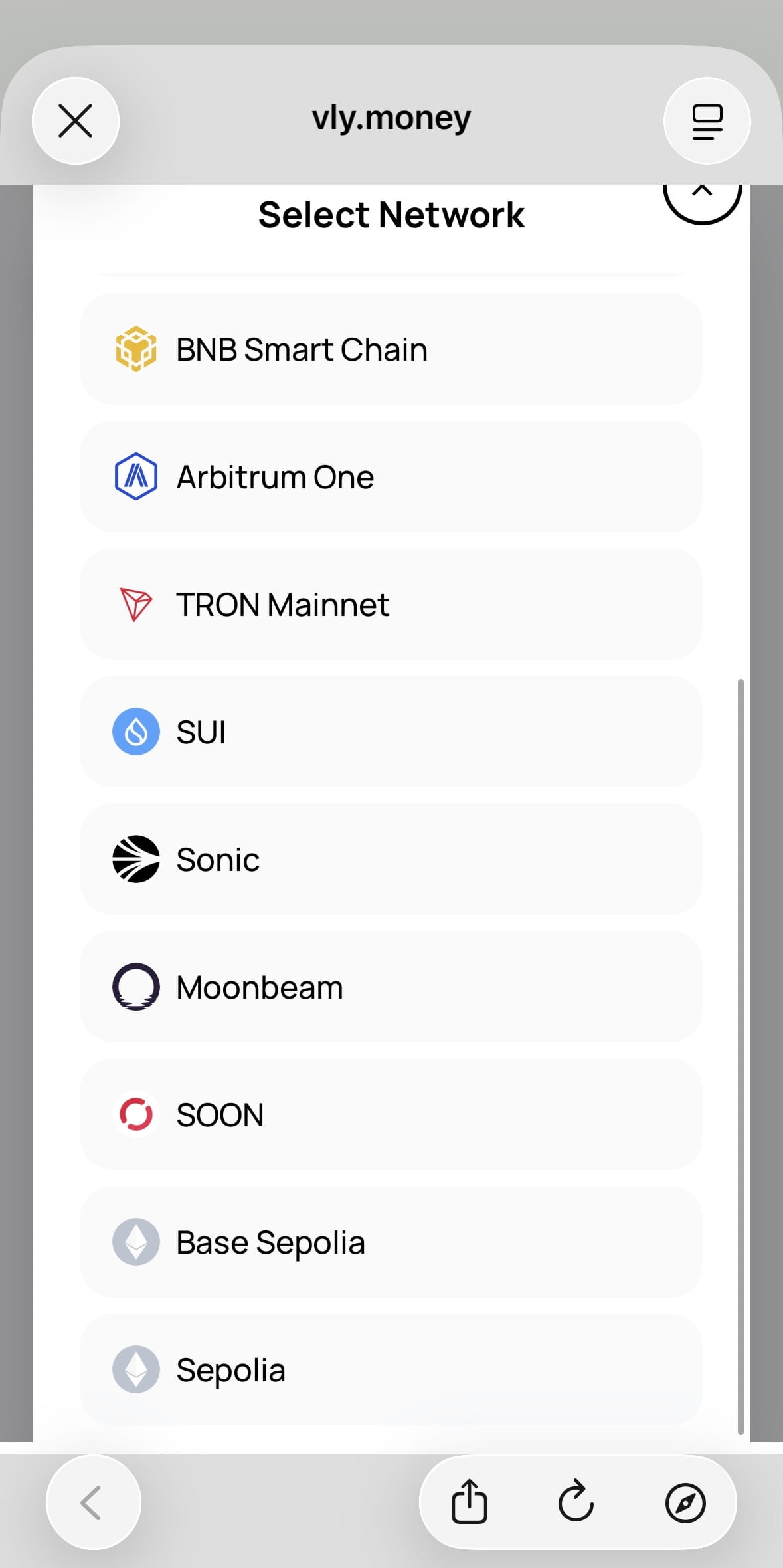783x1568 pixels.
Task: Open the page reader menu icon
Action: [x=707, y=121]
